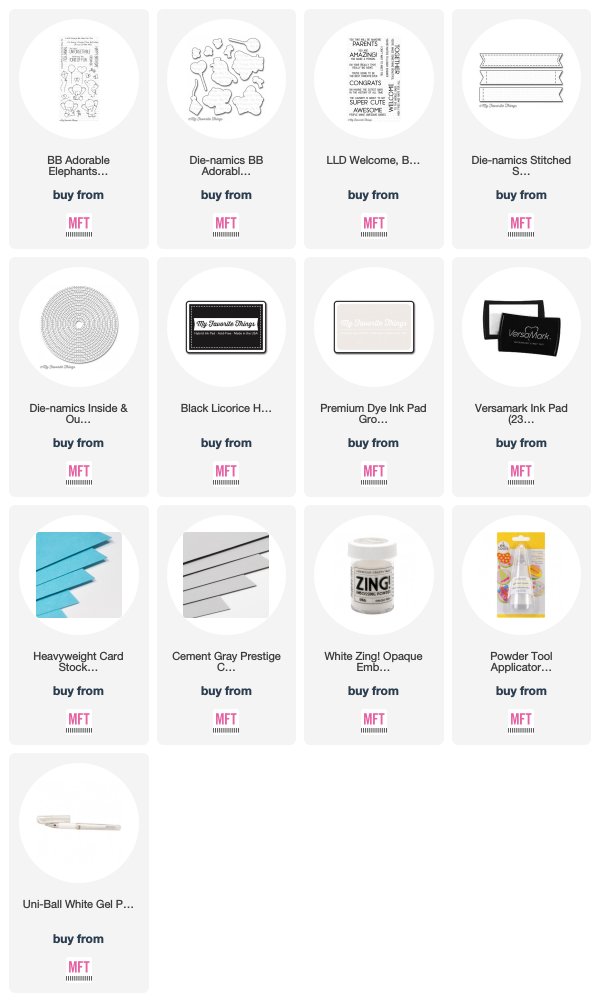600x1002 pixels.
Task: Open the BB Adorable Elephants product card
Action: click(x=79, y=128)
